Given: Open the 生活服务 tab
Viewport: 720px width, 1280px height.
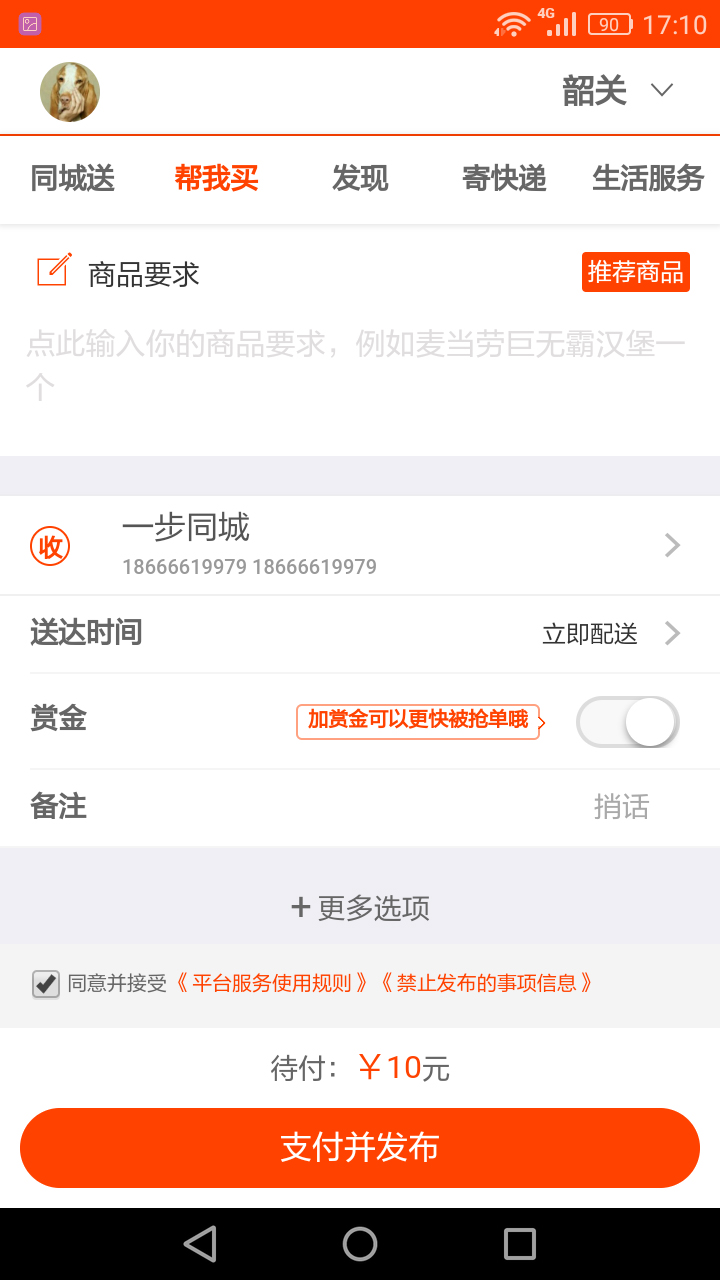Looking at the screenshot, I should [x=648, y=179].
